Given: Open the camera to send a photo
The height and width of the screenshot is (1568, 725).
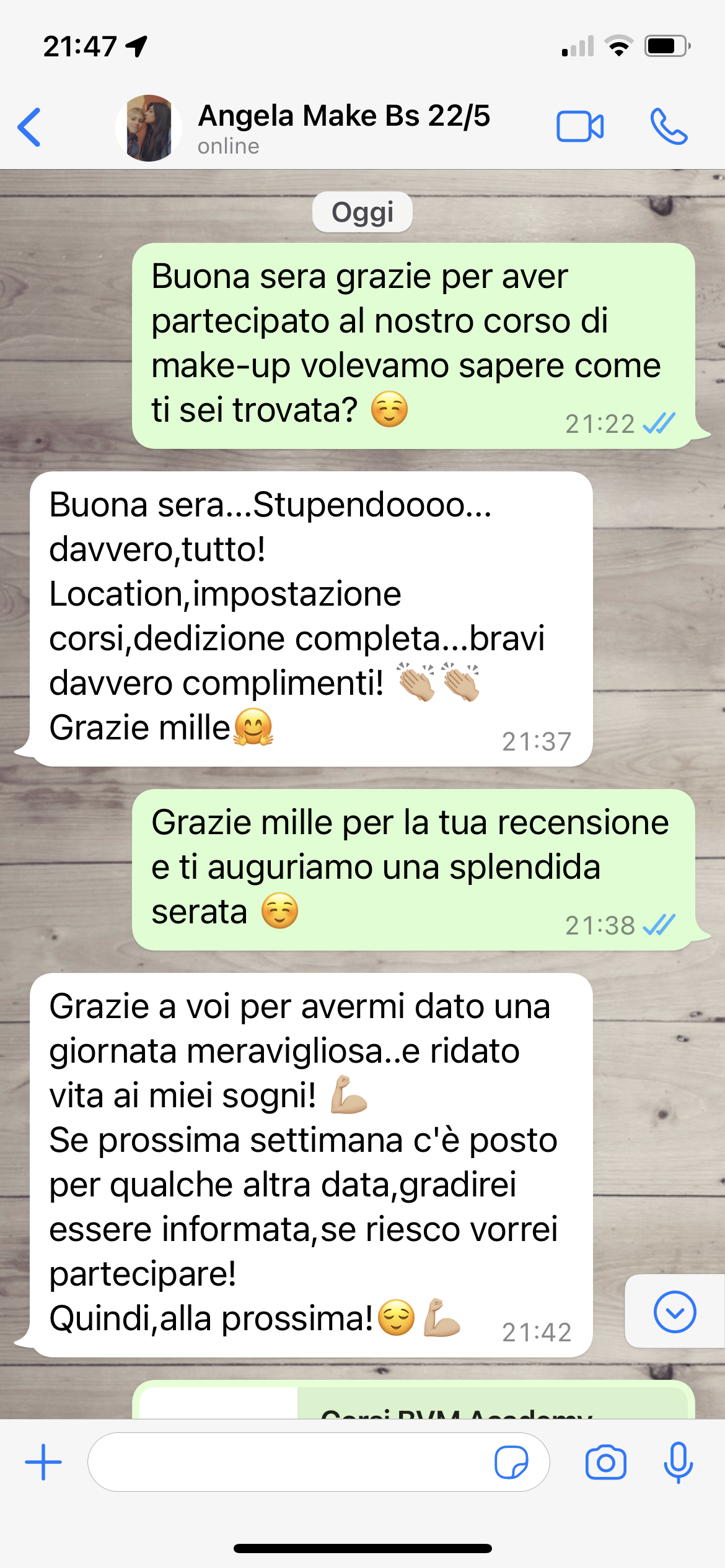Looking at the screenshot, I should tap(605, 1462).
